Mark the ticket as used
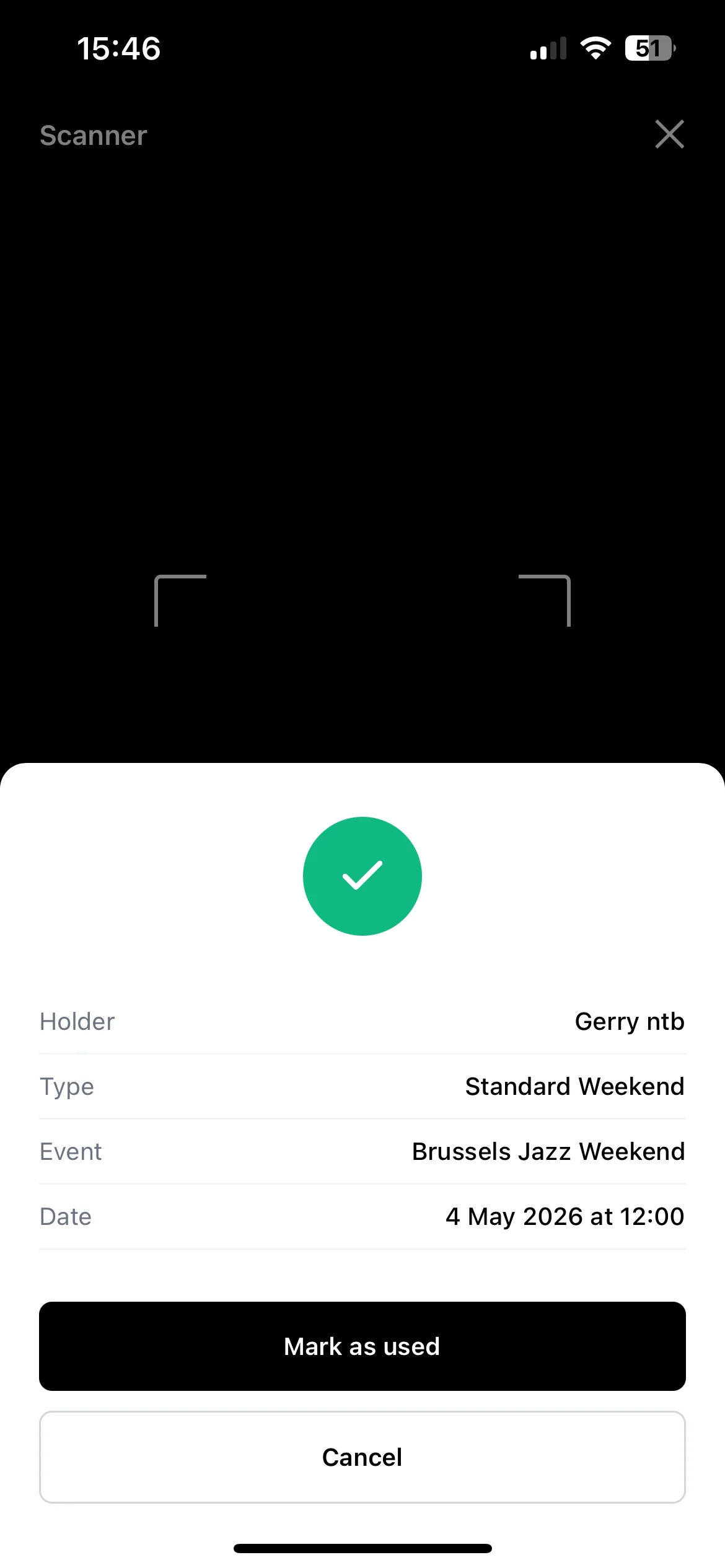Image resolution: width=725 pixels, height=1568 pixels. pos(362,1346)
